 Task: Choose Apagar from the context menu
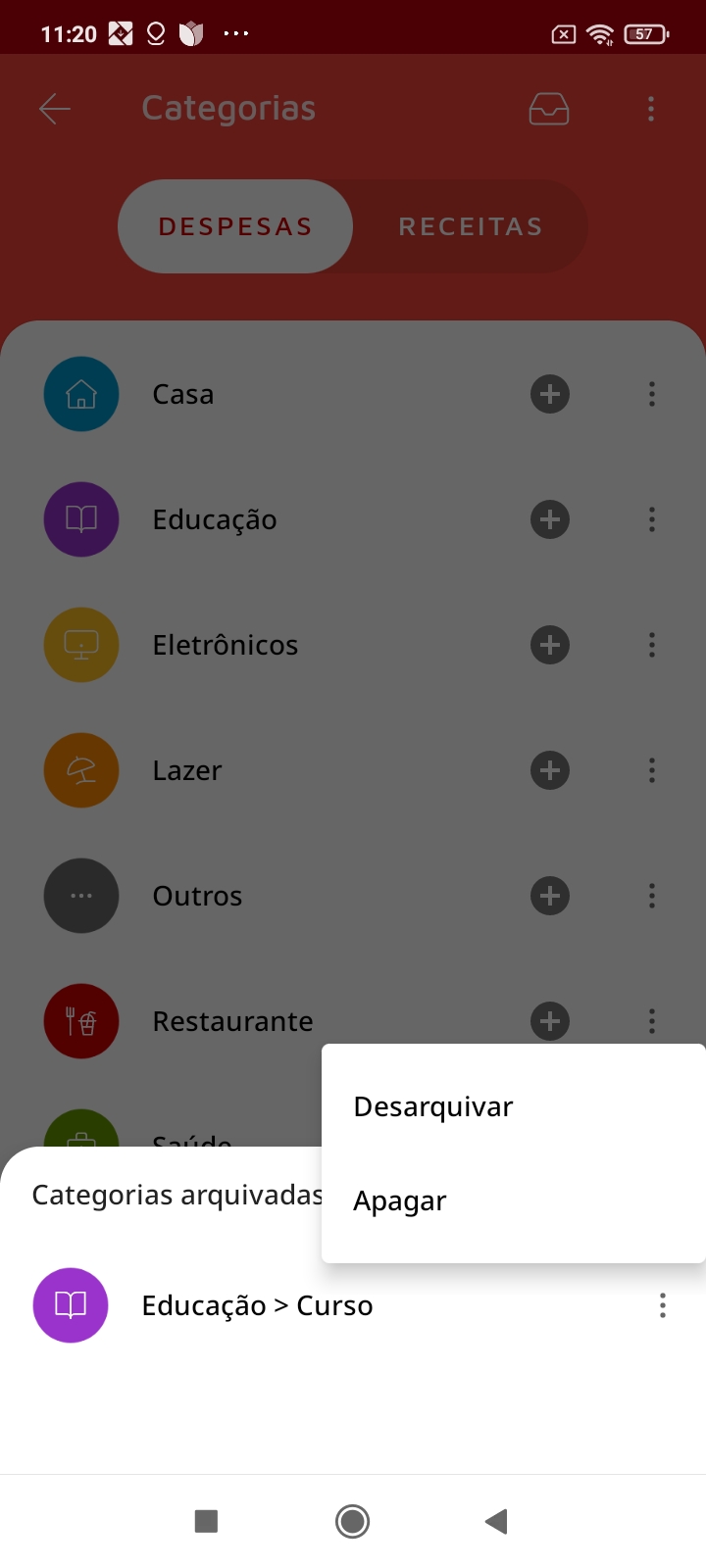(399, 1200)
